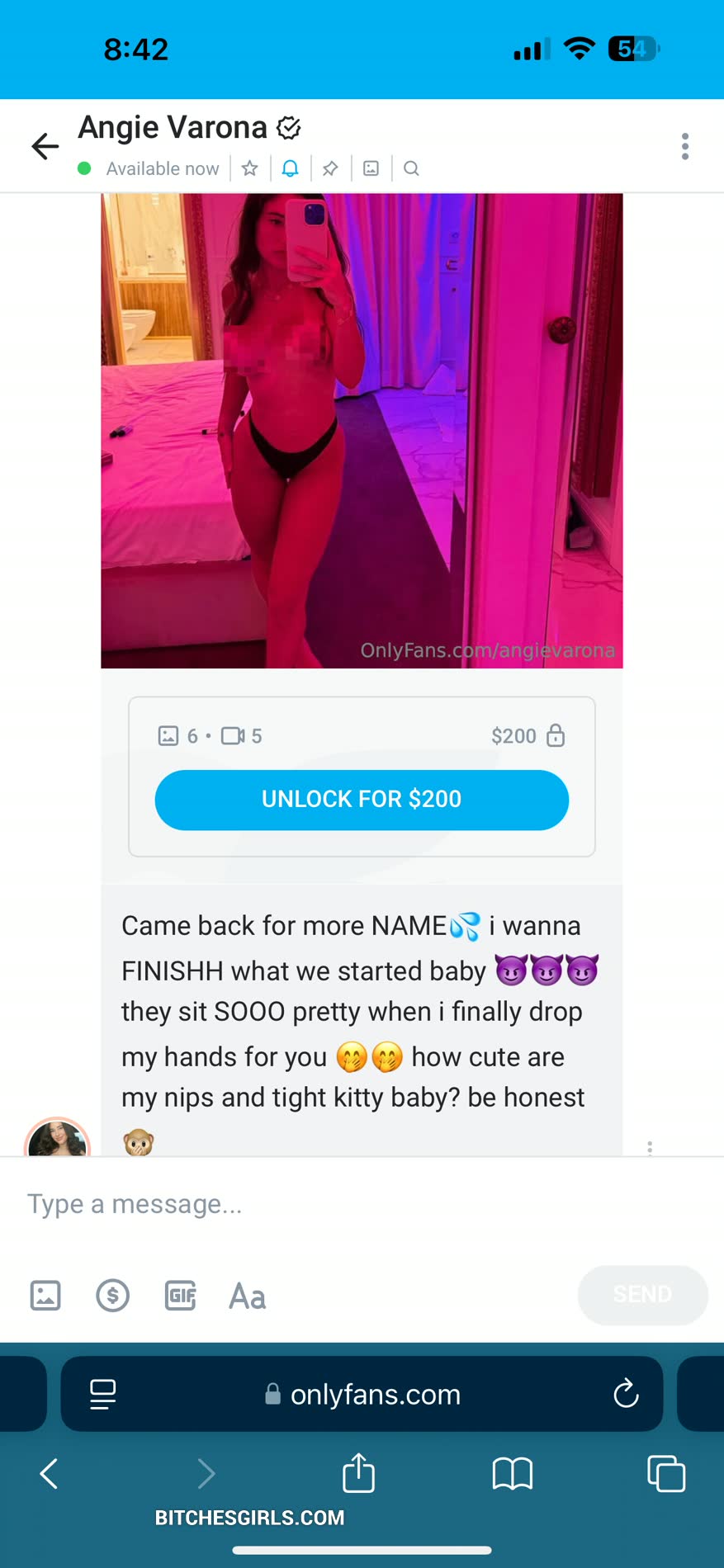Go back from the chat
The image size is (724, 1568).
coord(45,146)
